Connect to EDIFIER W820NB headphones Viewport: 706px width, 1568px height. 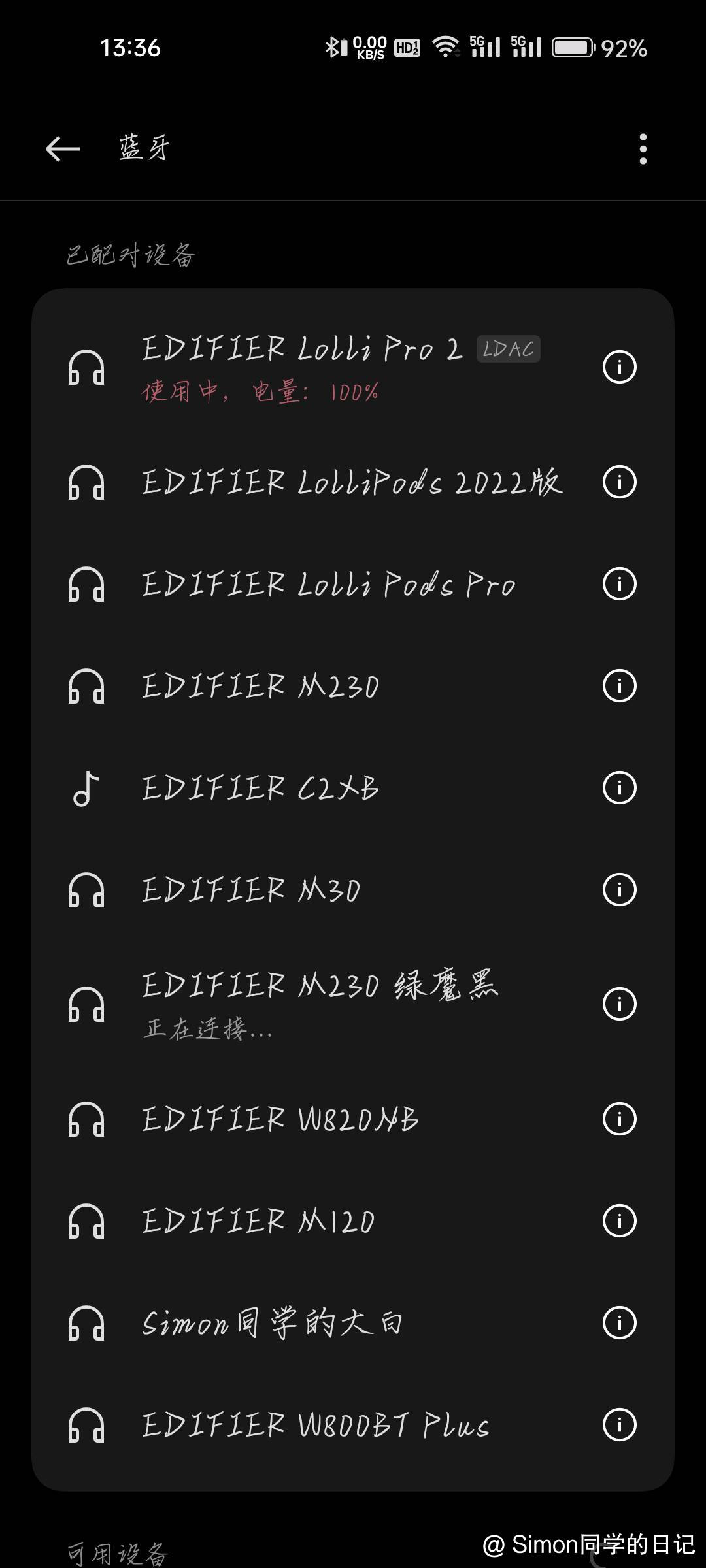(x=280, y=1120)
